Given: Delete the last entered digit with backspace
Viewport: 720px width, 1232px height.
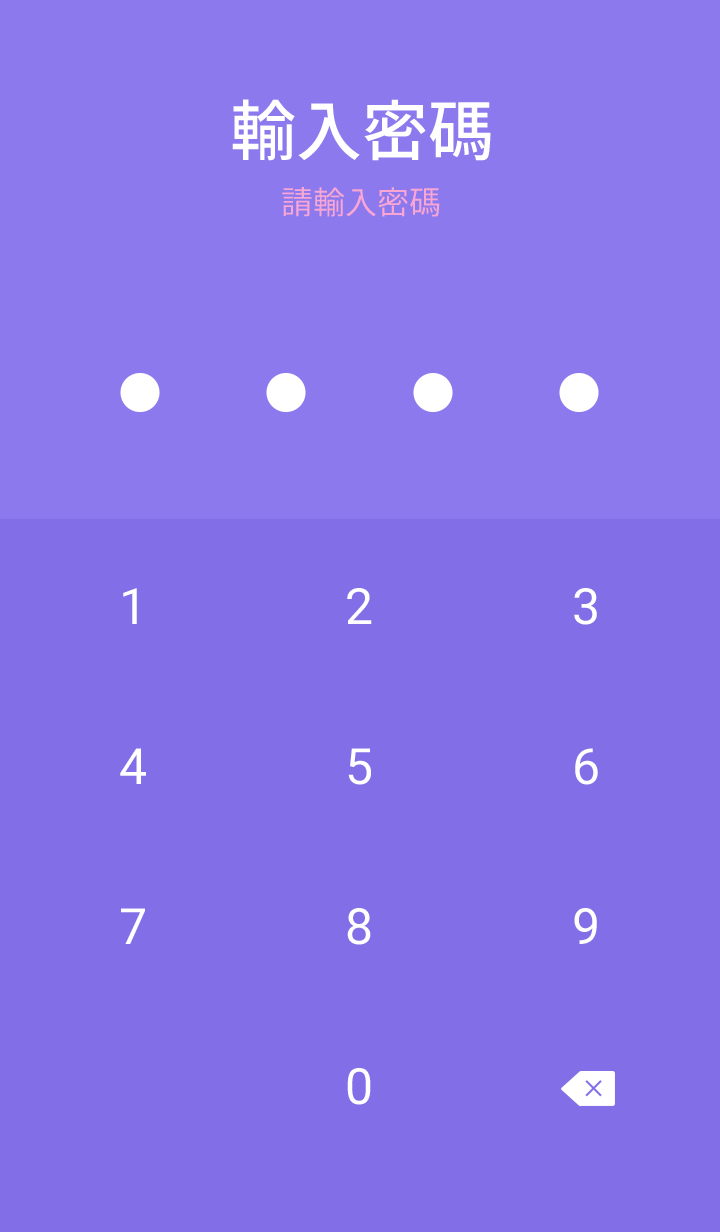Looking at the screenshot, I should click(588, 1088).
